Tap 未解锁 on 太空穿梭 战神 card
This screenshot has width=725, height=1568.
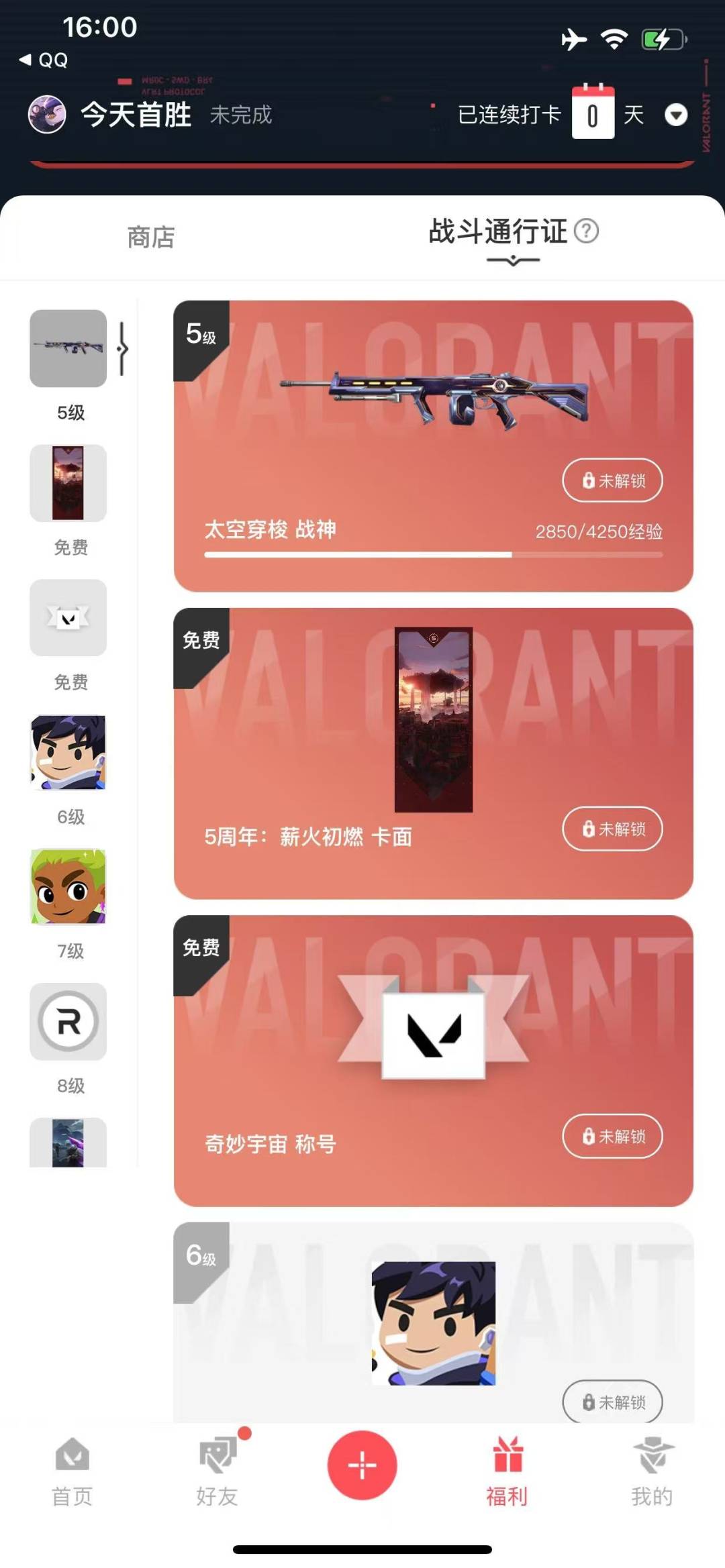click(x=612, y=480)
